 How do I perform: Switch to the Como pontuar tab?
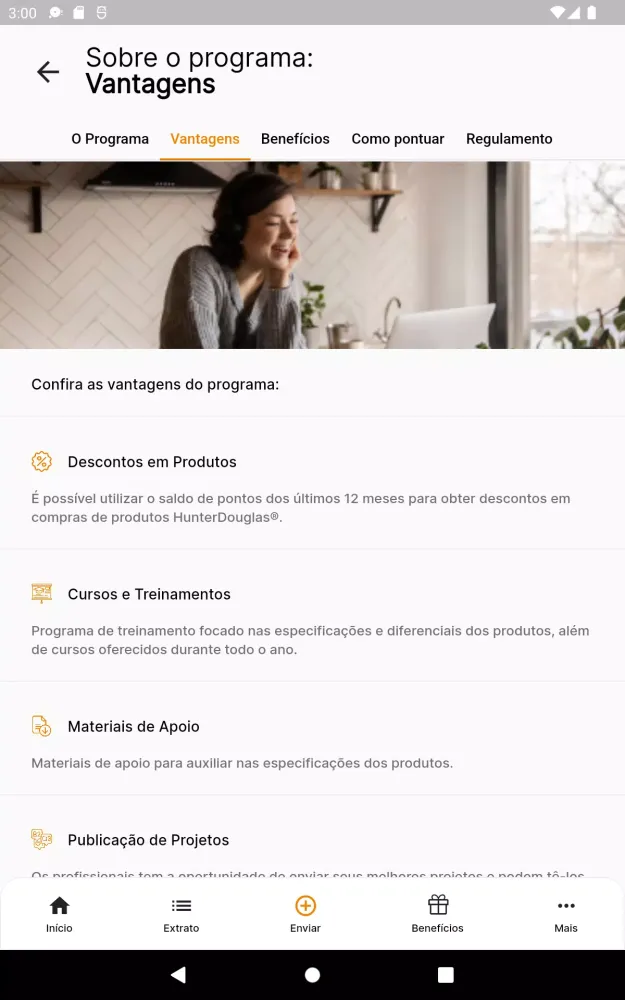[398, 139]
